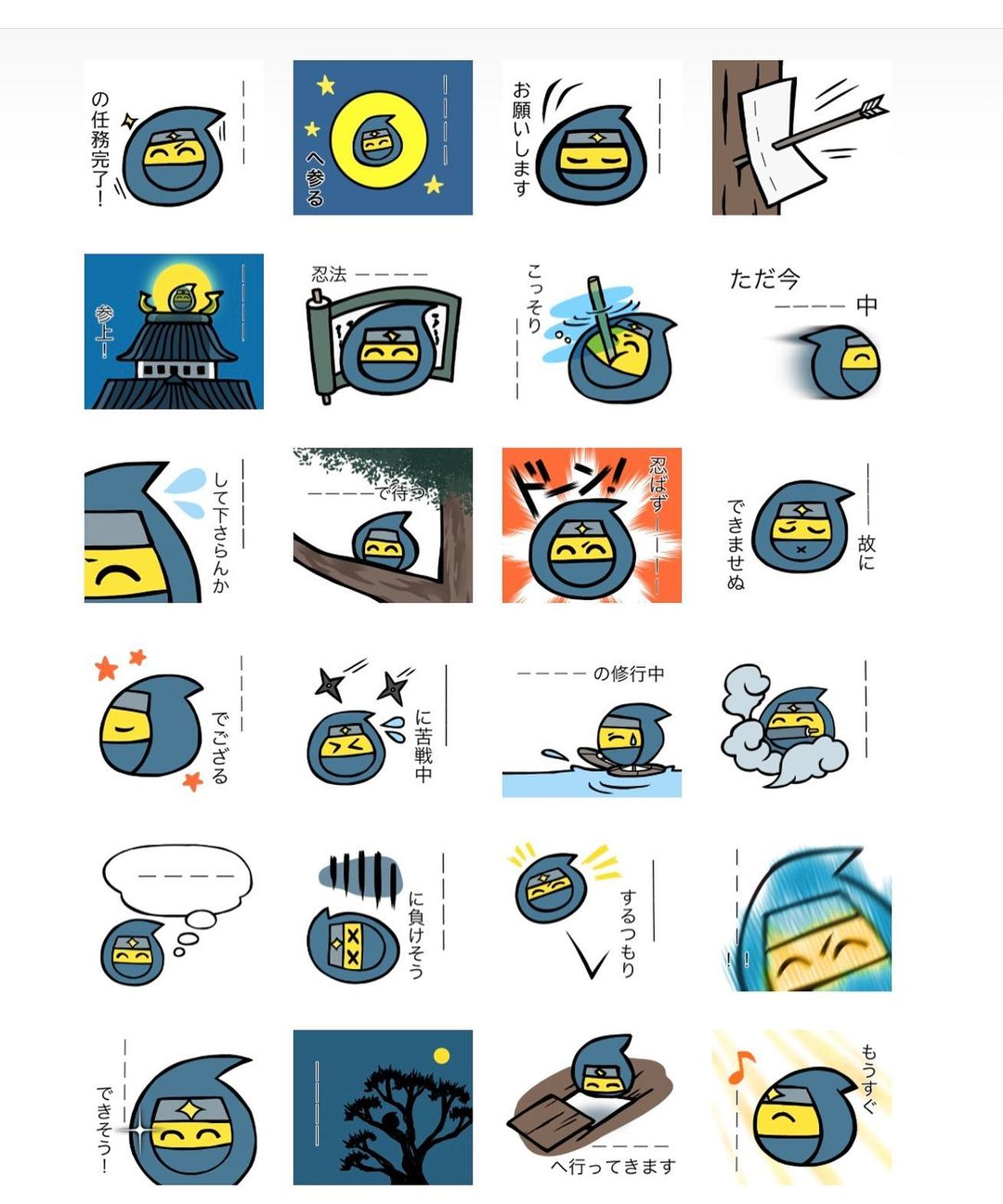The image size is (1003, 1204).
Task: Open the ドーン! 忍ばず sticker
Action: (x=592, y=525)
